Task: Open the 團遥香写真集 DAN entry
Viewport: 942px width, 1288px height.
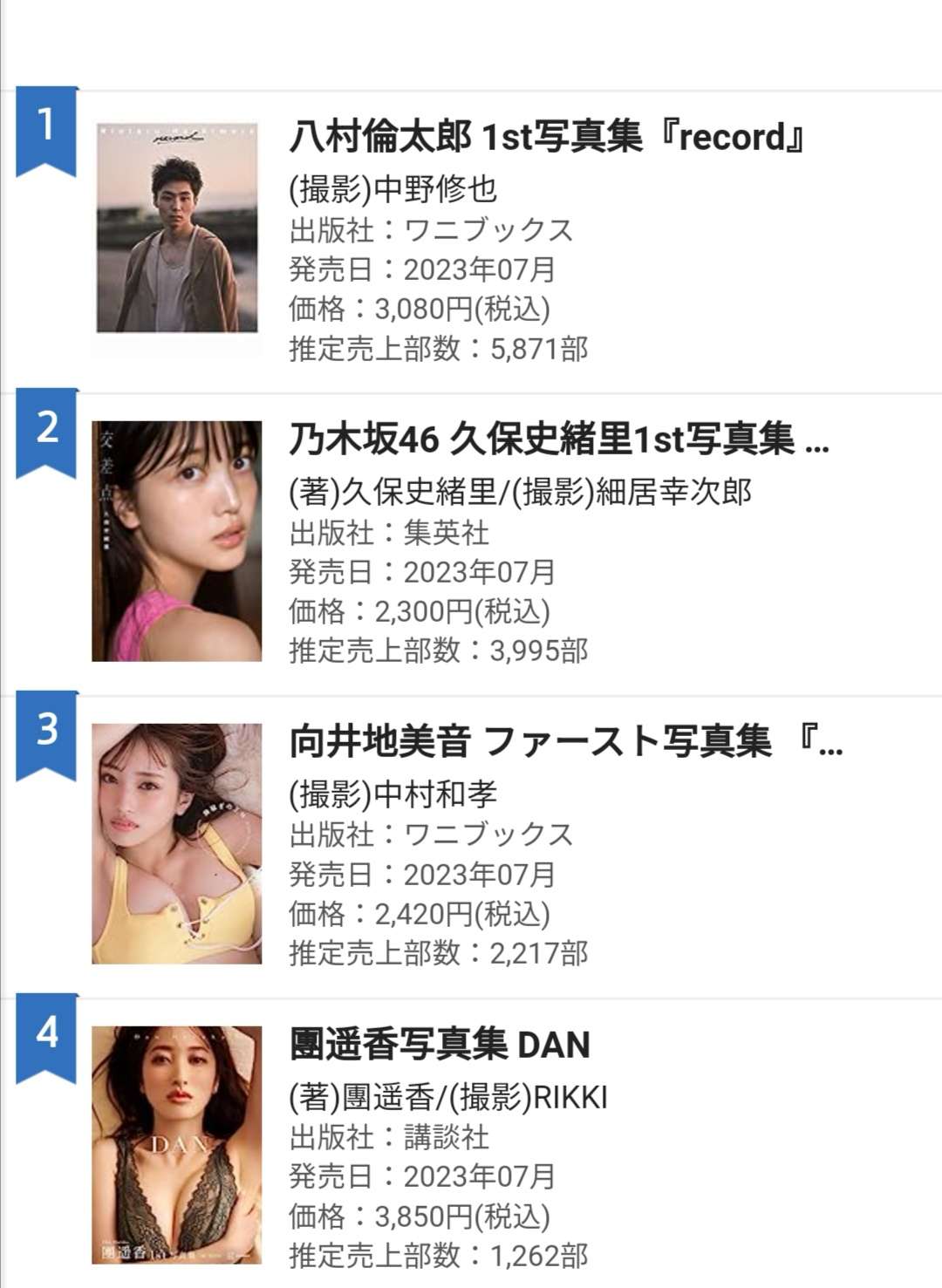Action: pos(440,1045)
